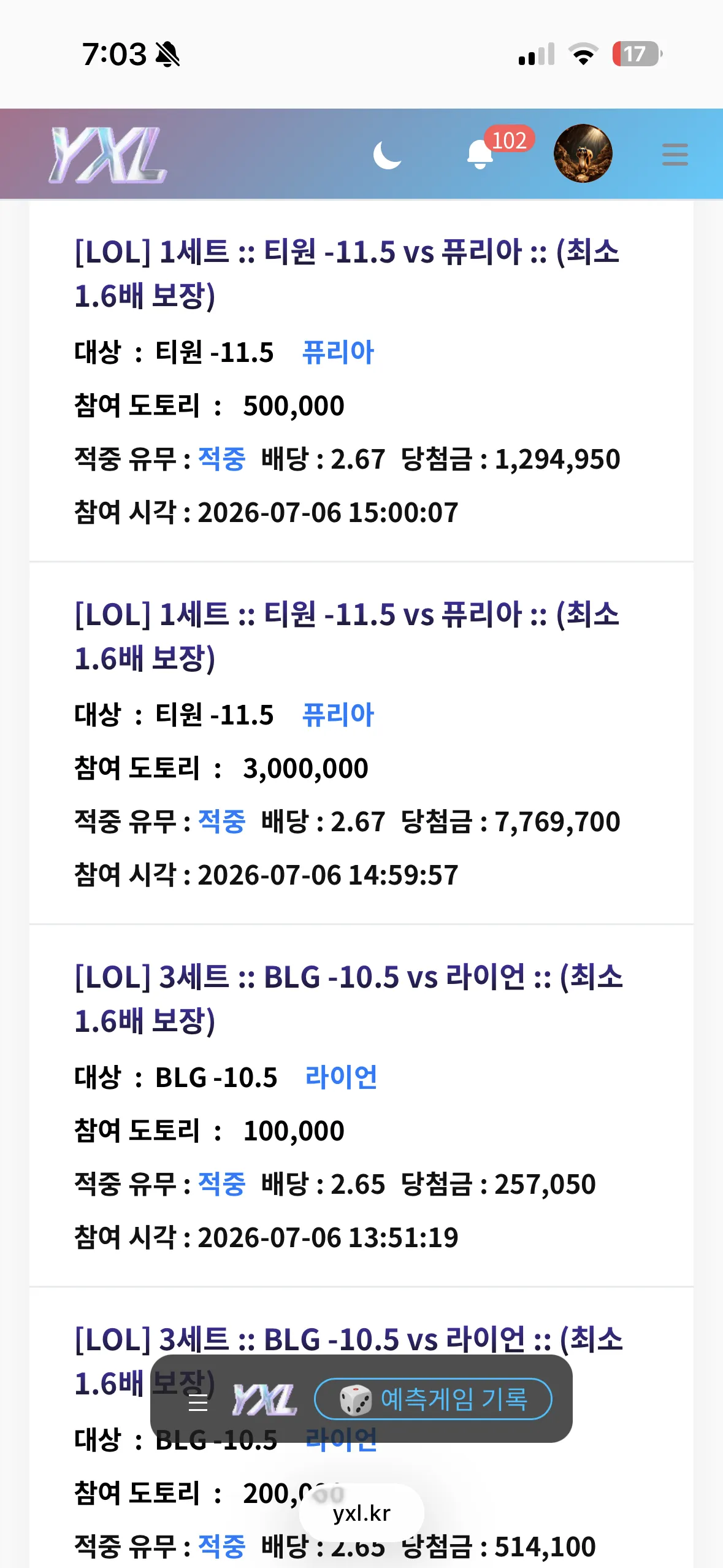Open the YXL home logo
The image size is (723, 1568).
pyautogui.click(x=108, y=155)
